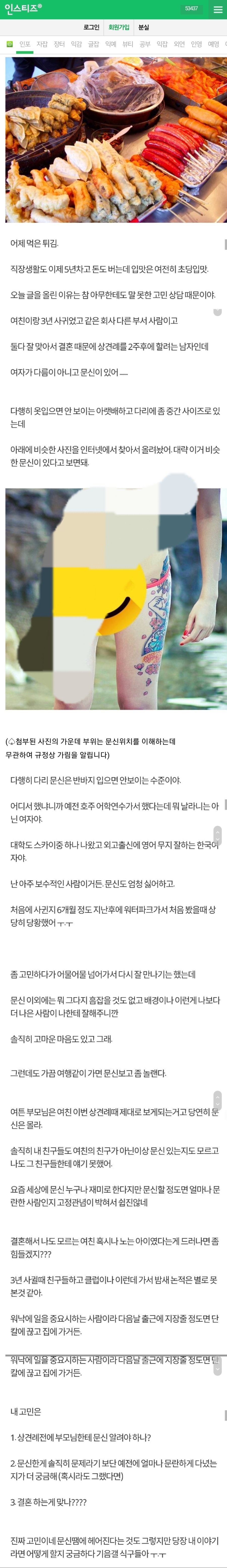227x1568 pixels.
Task: Switch to the 글잡 tab
Action: [93, 44]
